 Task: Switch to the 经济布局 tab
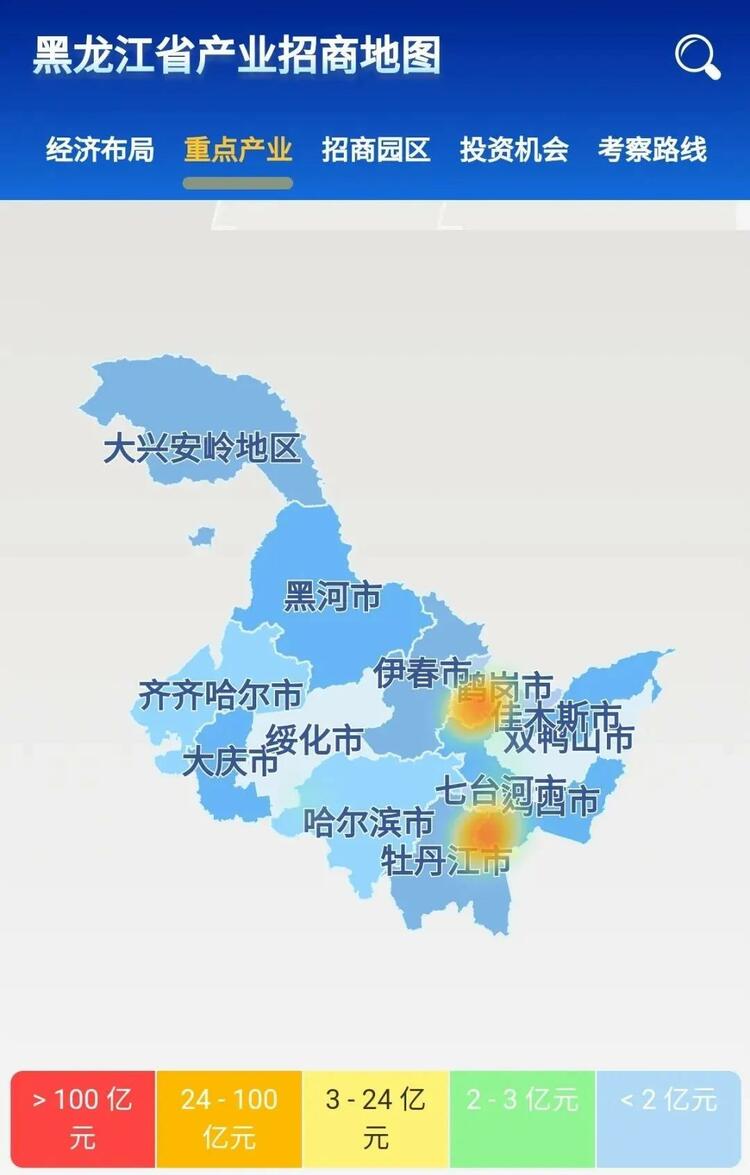(100, 150)
